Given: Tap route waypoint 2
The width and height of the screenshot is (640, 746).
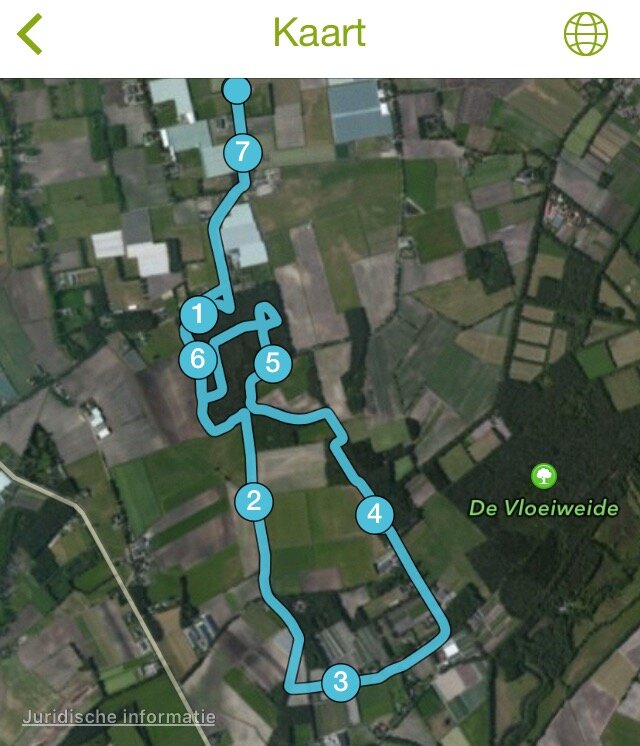Looking at the screenshot, I should (x=254, y=501).
